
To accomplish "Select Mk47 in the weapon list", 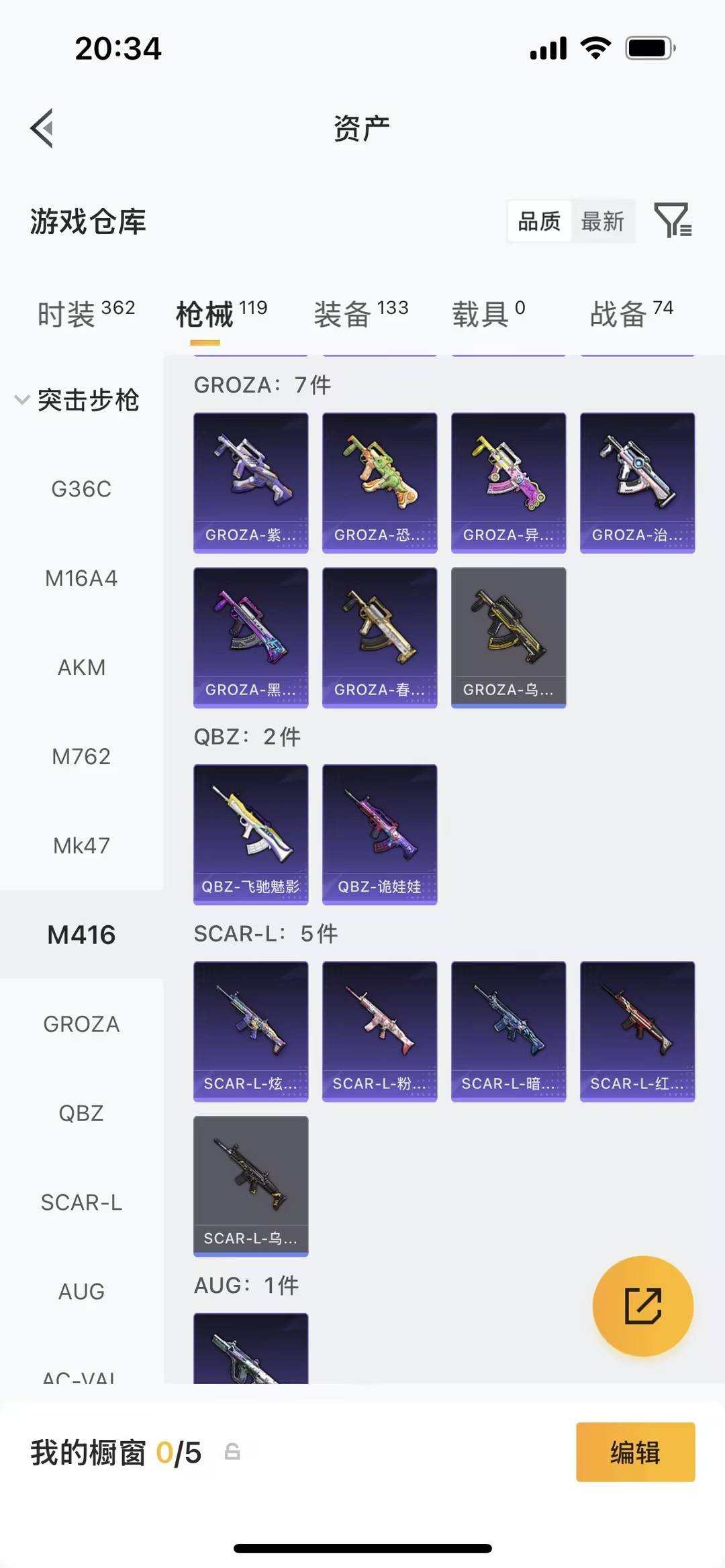I will click(81, 845).
